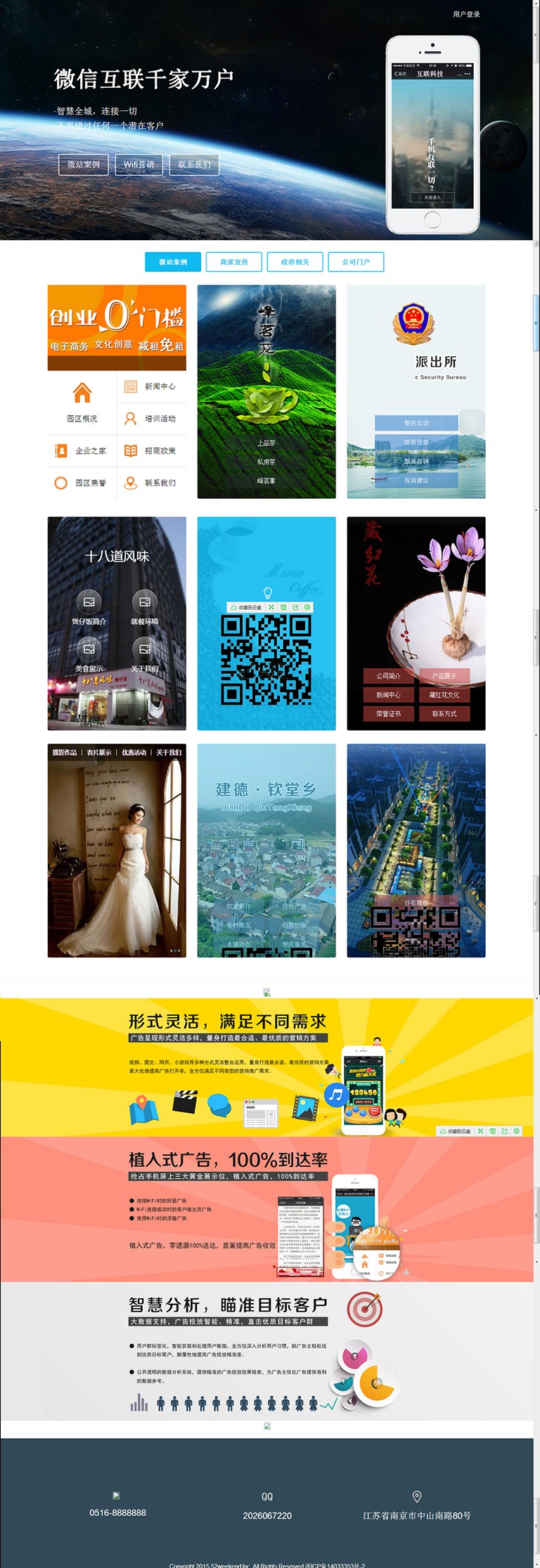Switch to the 政府相关 tab
This screenshot has height=1568, width=540.
click(x=296, y=261)
